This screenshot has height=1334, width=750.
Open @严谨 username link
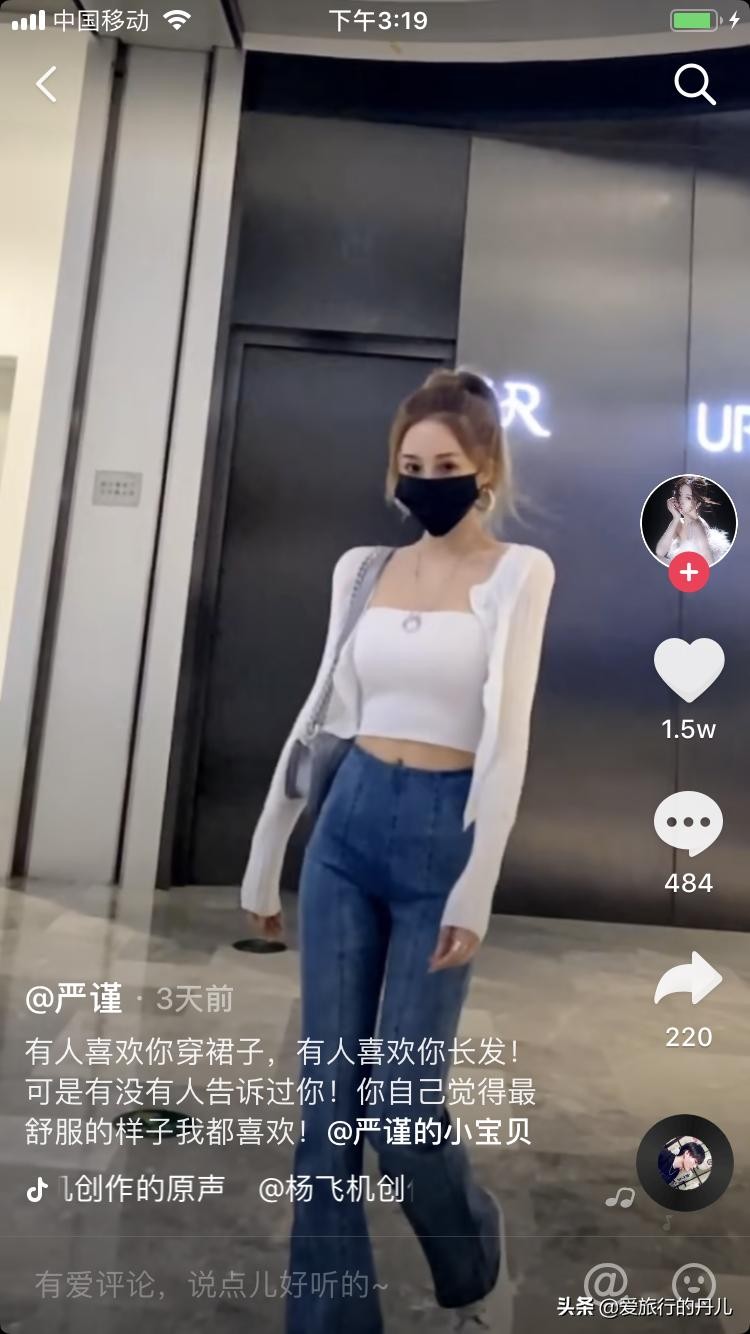click(x=74, y=998)
